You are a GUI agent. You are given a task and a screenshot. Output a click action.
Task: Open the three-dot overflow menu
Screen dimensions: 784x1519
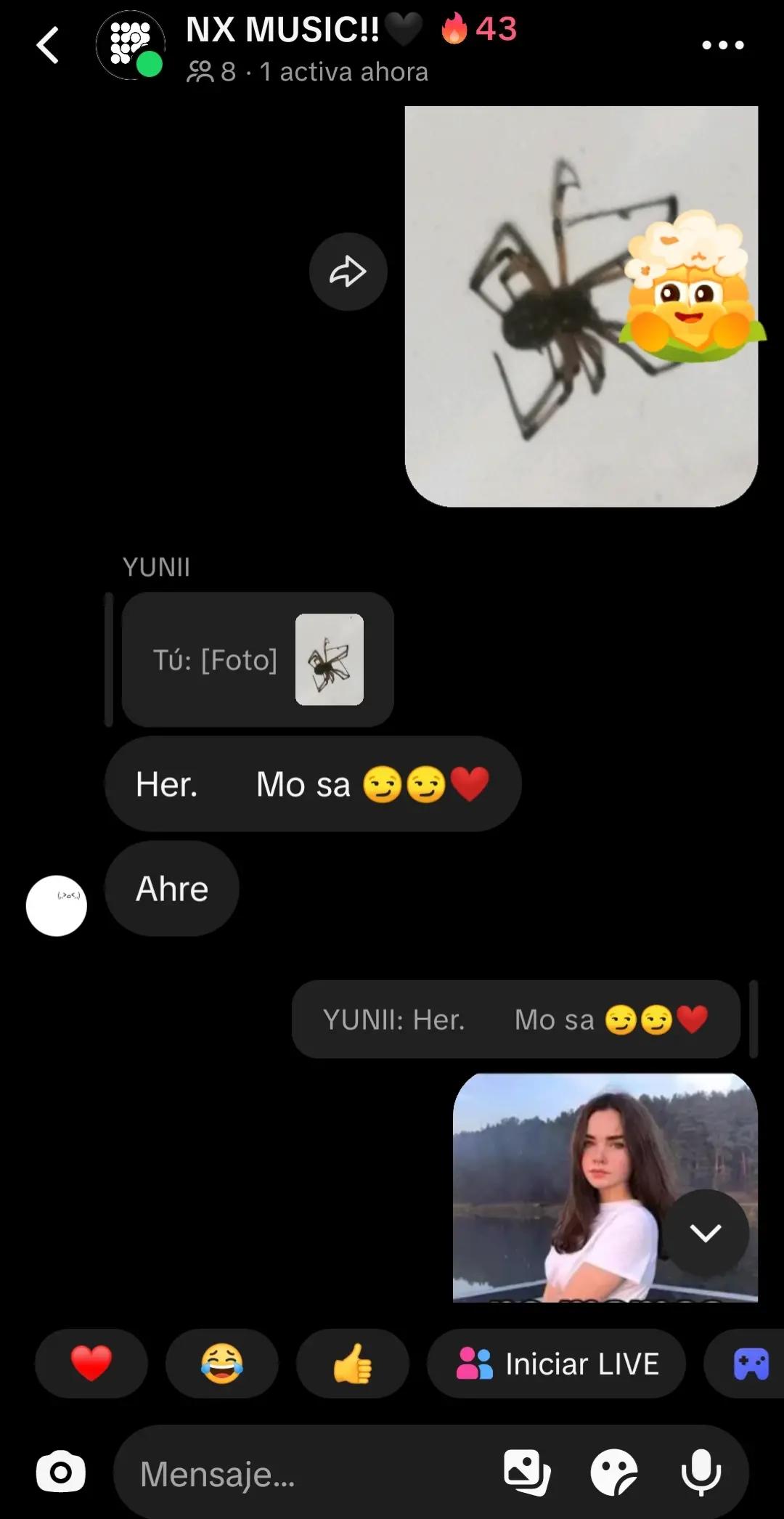tap(723, 45)
